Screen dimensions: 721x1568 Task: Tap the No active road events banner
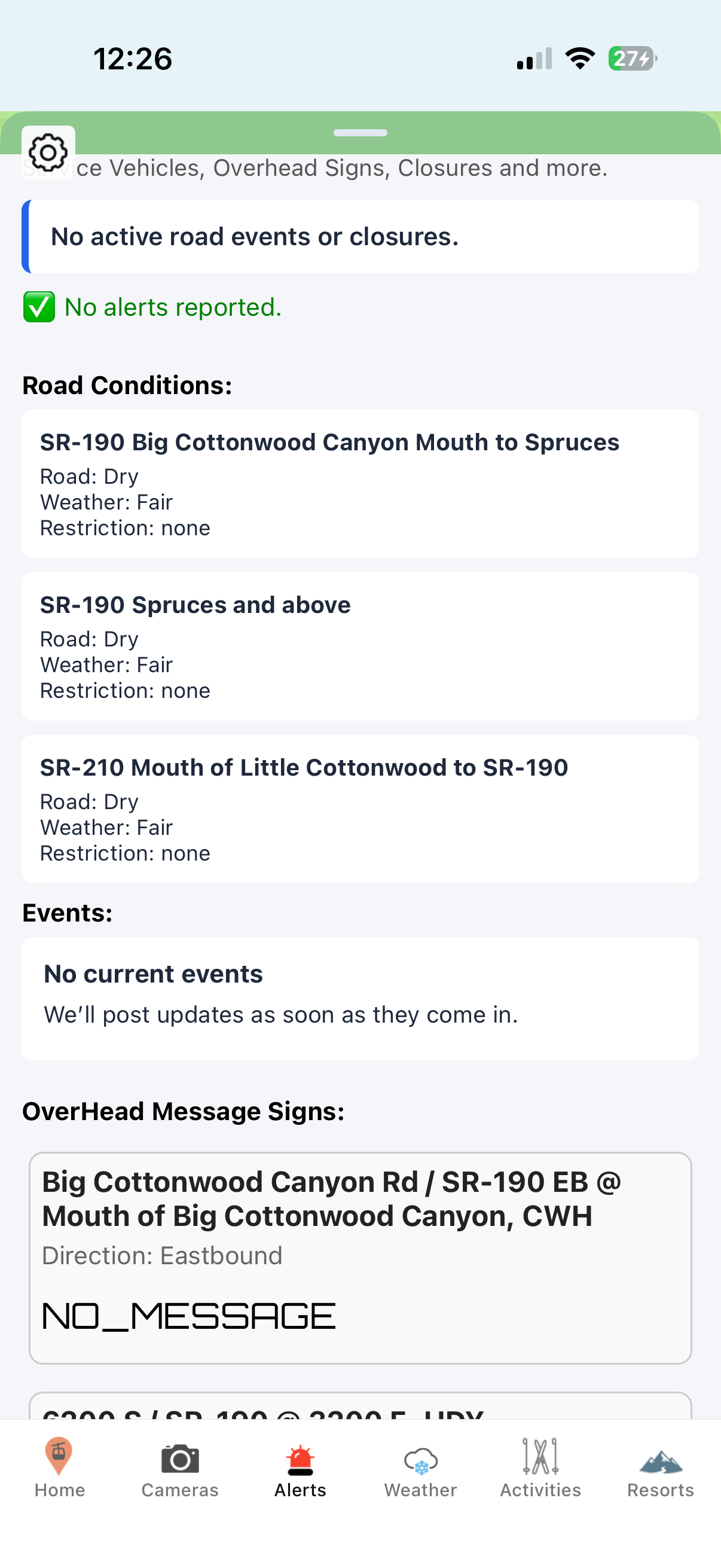point(360,236)
